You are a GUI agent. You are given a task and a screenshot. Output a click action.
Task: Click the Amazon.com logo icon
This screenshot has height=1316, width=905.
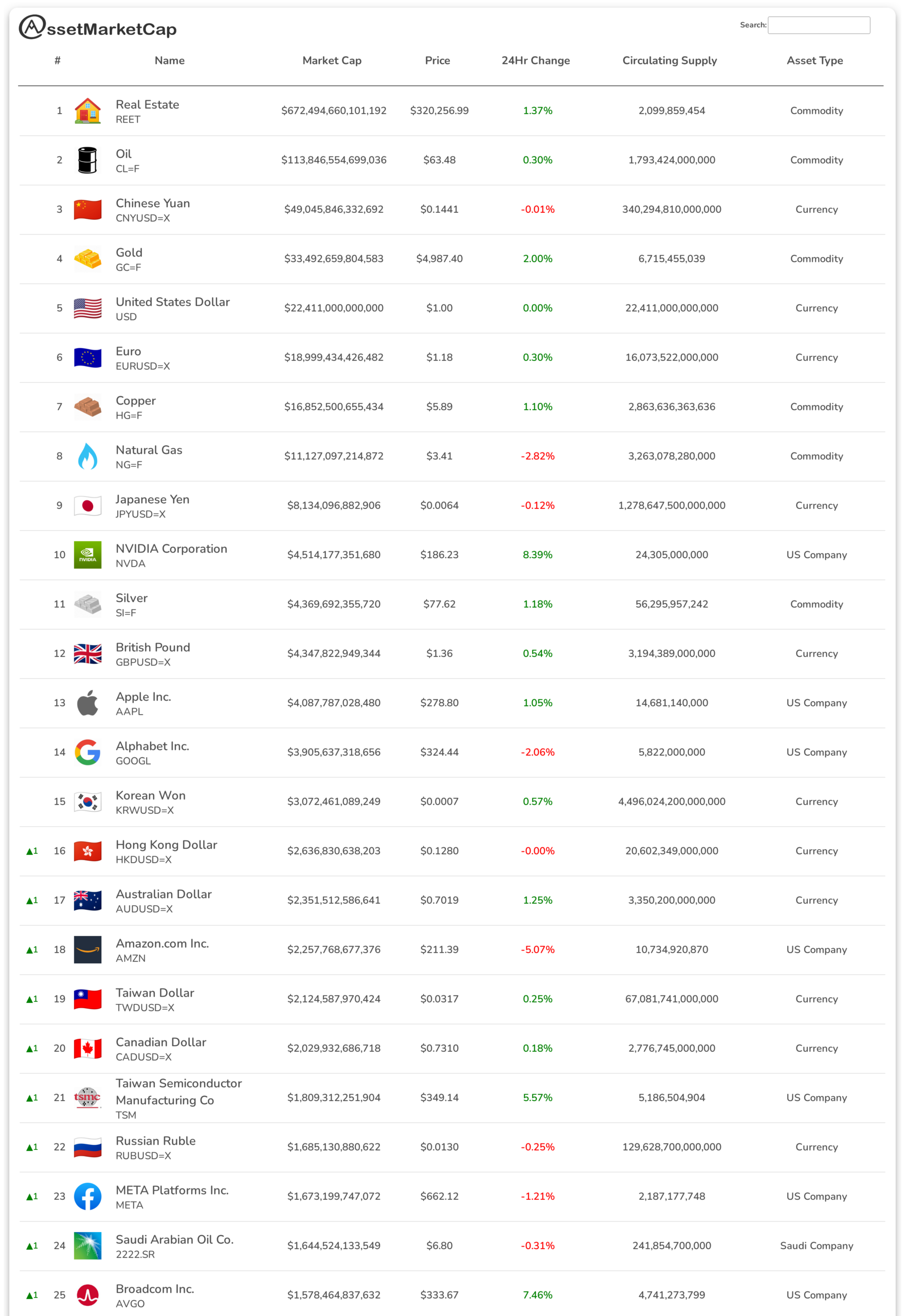[88, 950]
